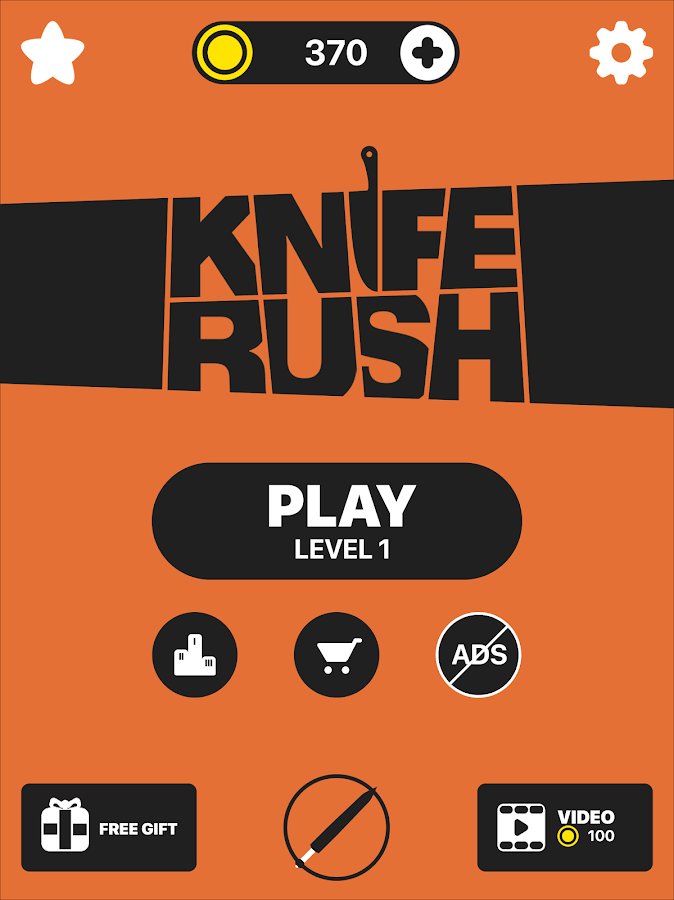
Task: Open the settings gear
Action: pyautogui.click(x=620, y=52)
